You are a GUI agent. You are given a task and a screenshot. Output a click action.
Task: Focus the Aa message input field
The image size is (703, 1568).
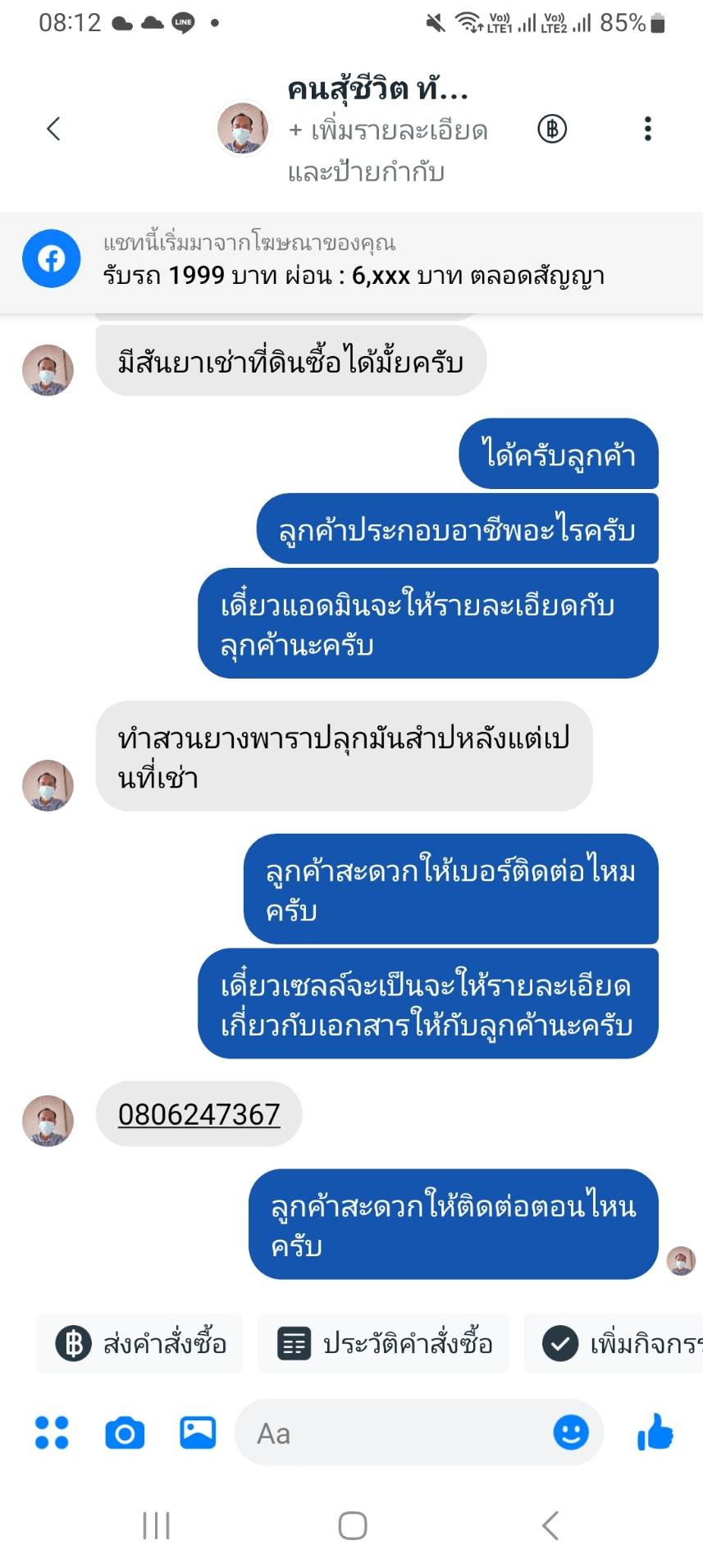[x=394, y=1433]
